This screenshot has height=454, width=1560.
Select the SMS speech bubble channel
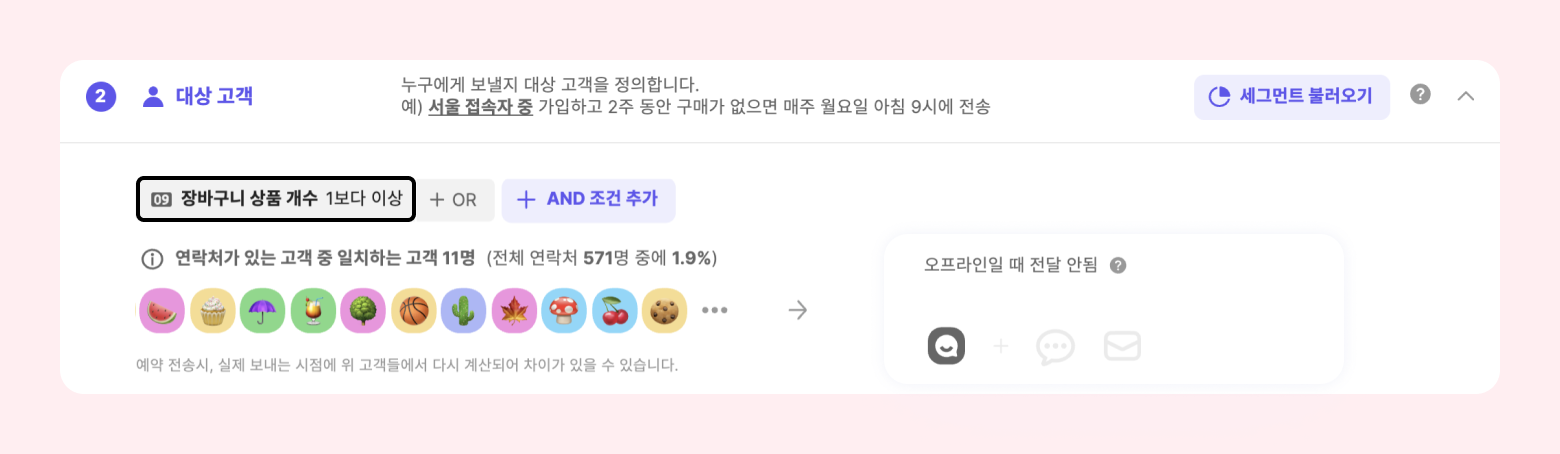pyautogui.click(x=1055, y=347)
